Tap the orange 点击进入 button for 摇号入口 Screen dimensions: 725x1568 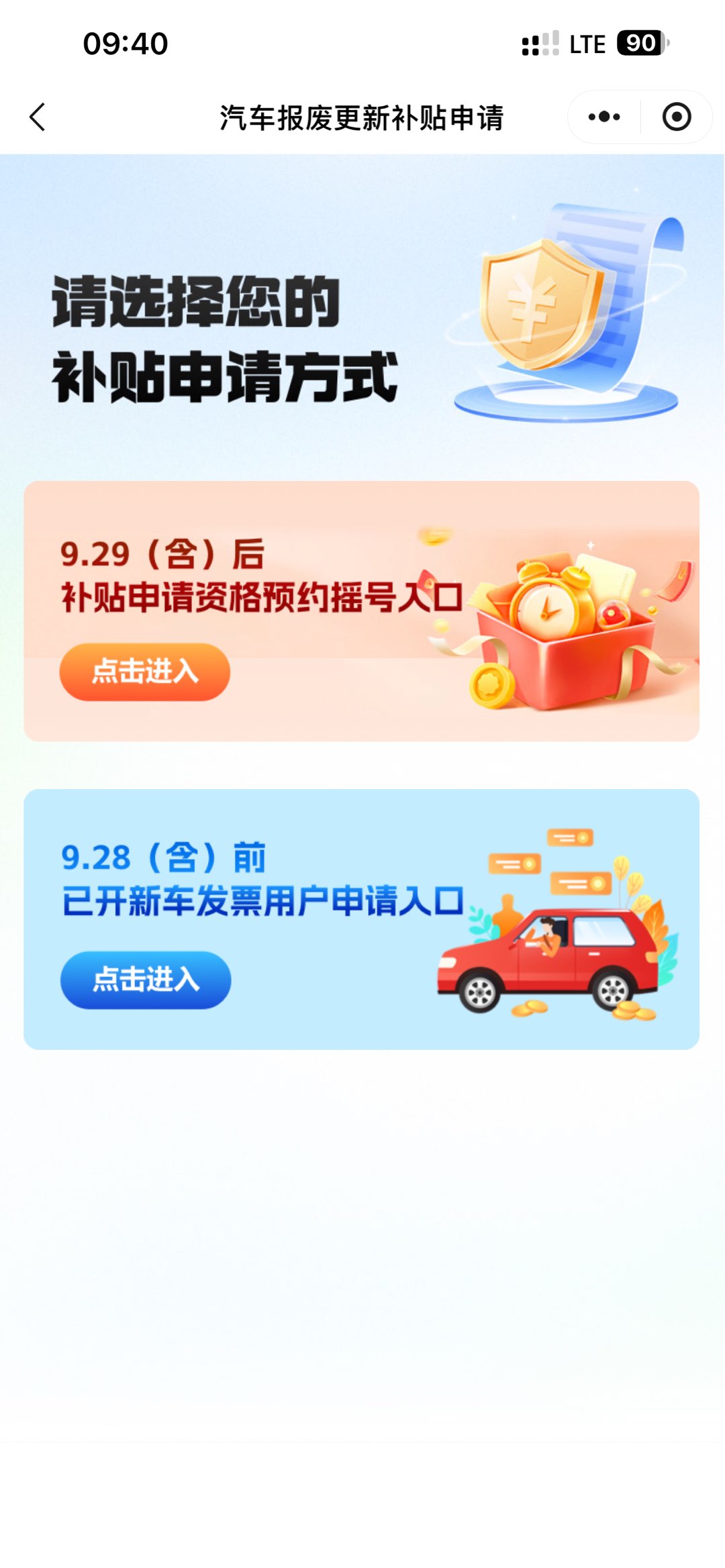click(145, 672)
